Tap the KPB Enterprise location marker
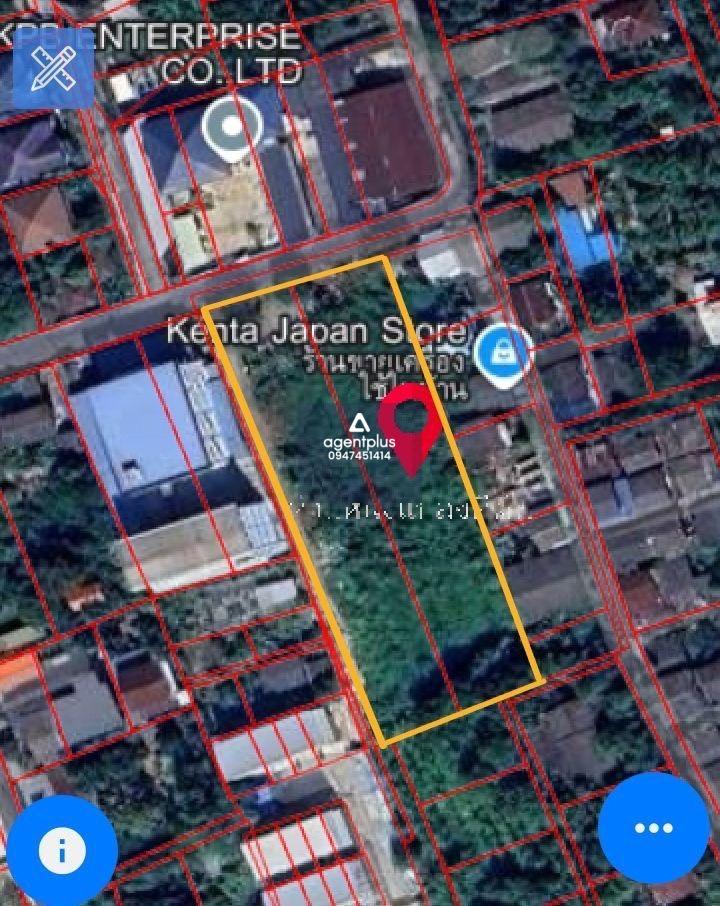Screen dimensions: 720x906 point(232,128)
